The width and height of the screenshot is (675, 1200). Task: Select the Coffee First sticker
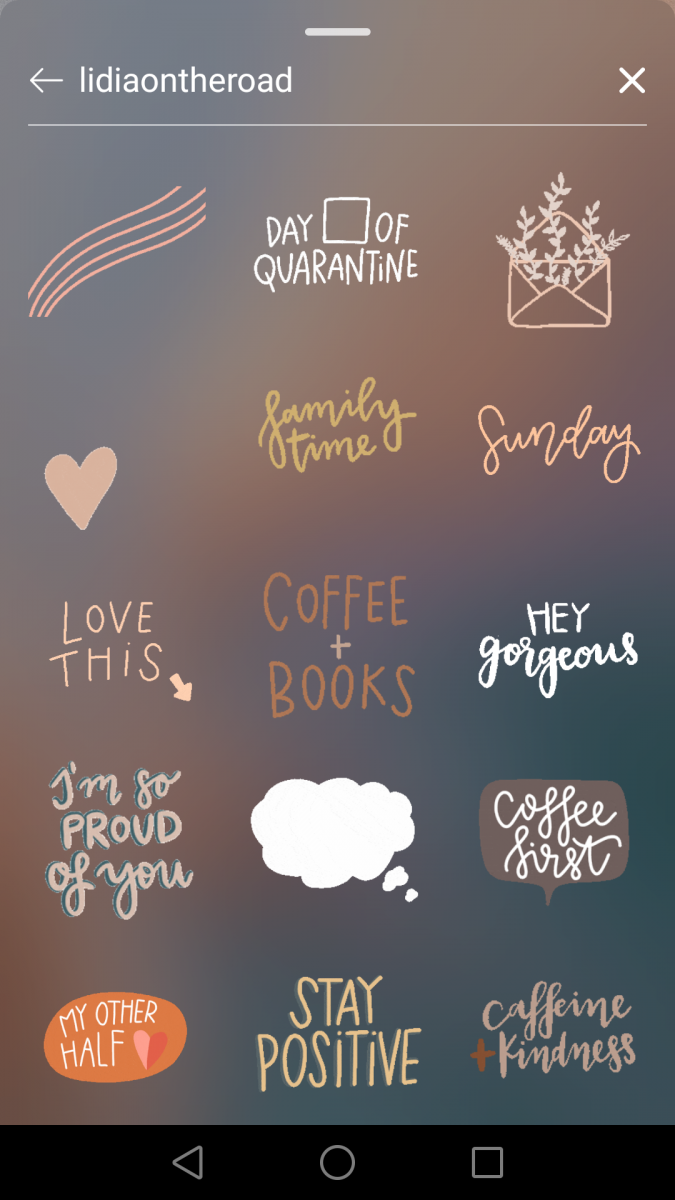click(553, 836)
